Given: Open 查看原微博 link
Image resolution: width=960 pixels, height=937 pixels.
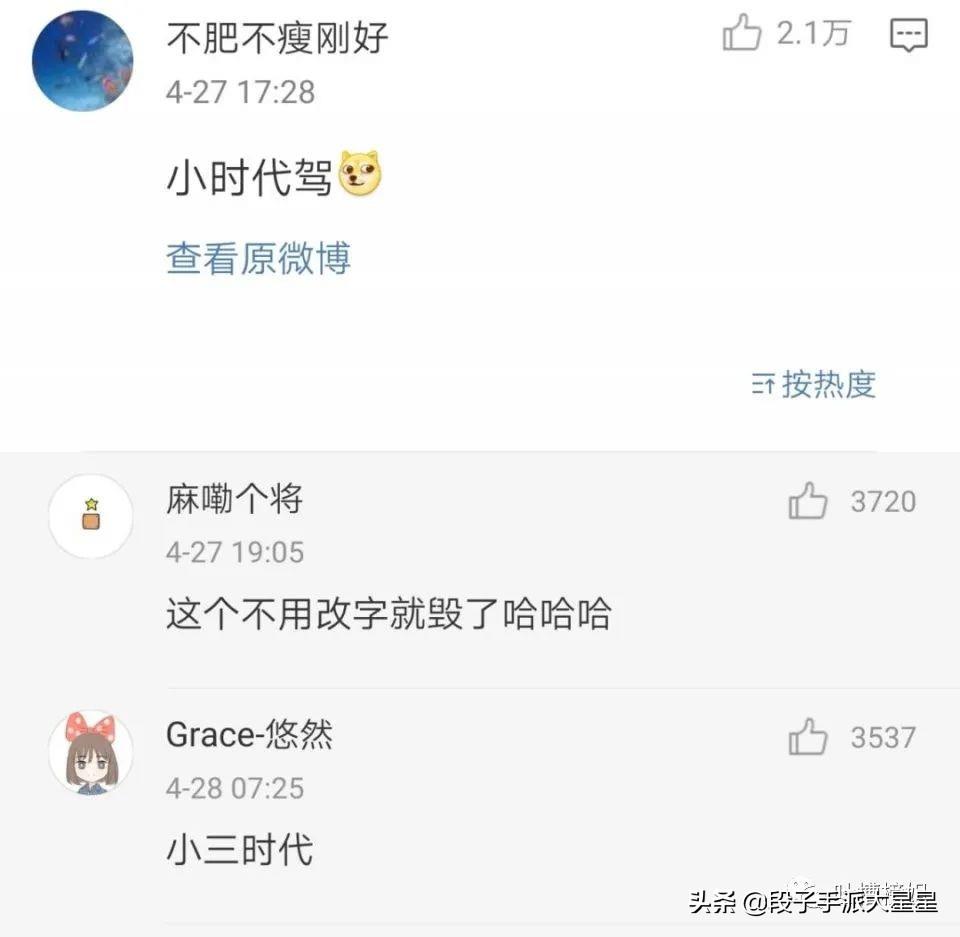Looking at the screenshot, I should click(258, 258).
